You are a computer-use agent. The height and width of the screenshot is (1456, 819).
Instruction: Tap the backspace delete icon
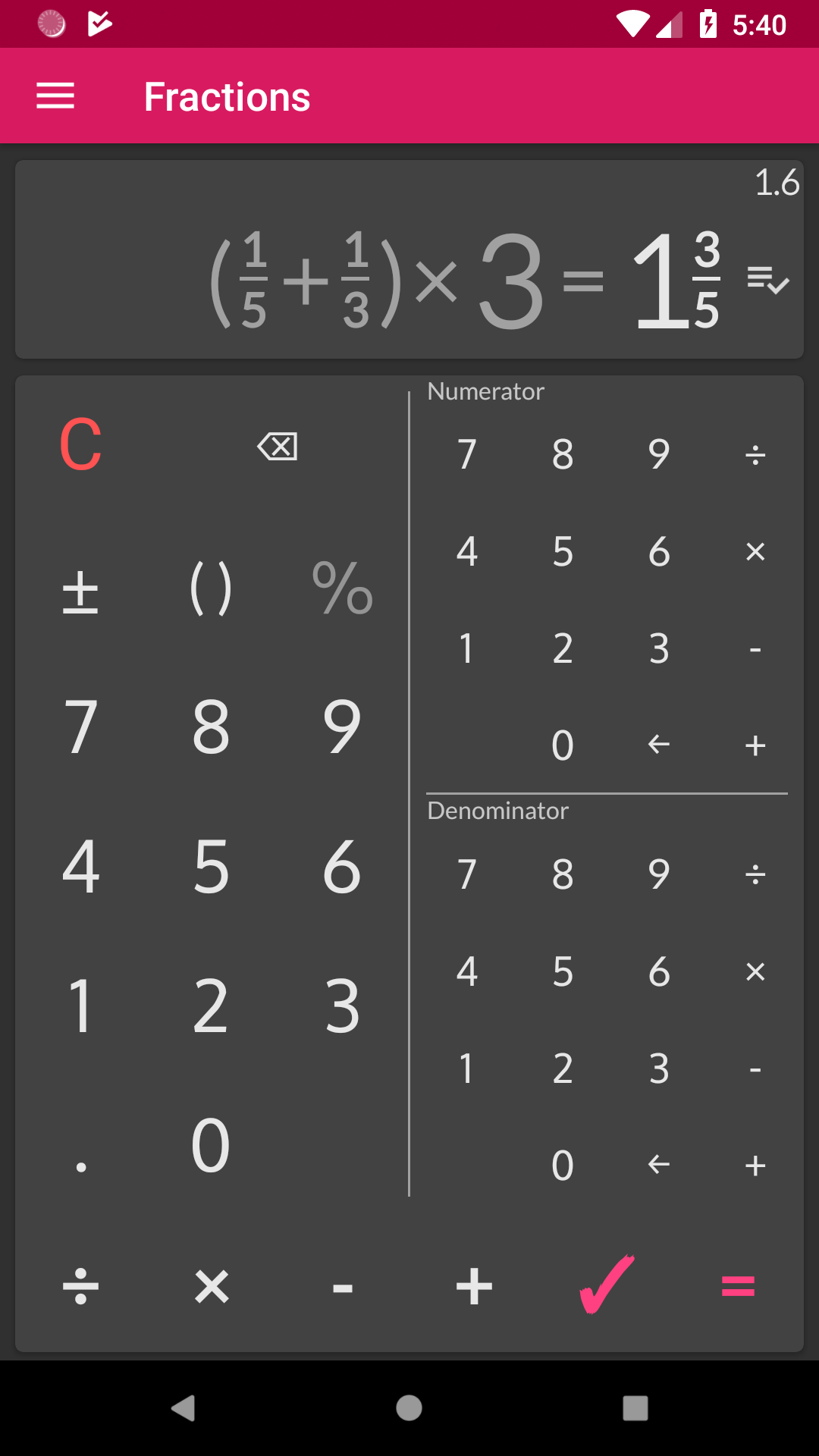click(277, 447)
